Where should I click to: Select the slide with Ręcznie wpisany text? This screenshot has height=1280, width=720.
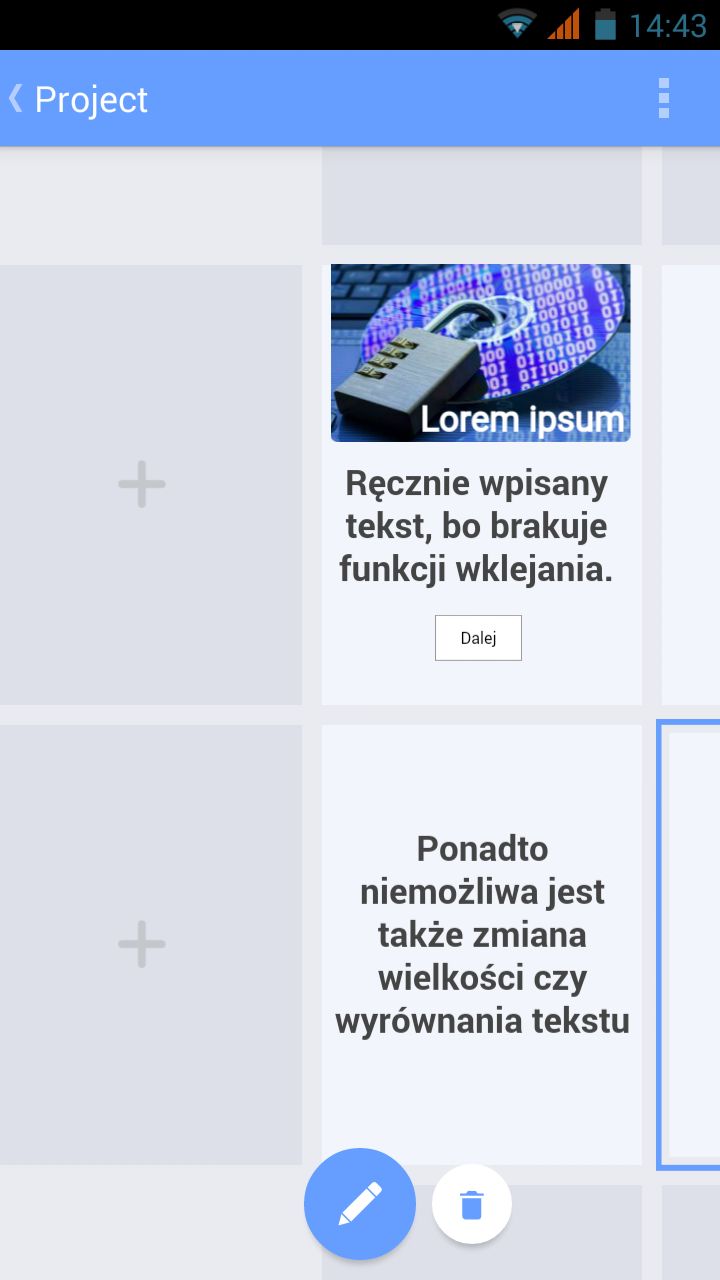tap(481, 527)
